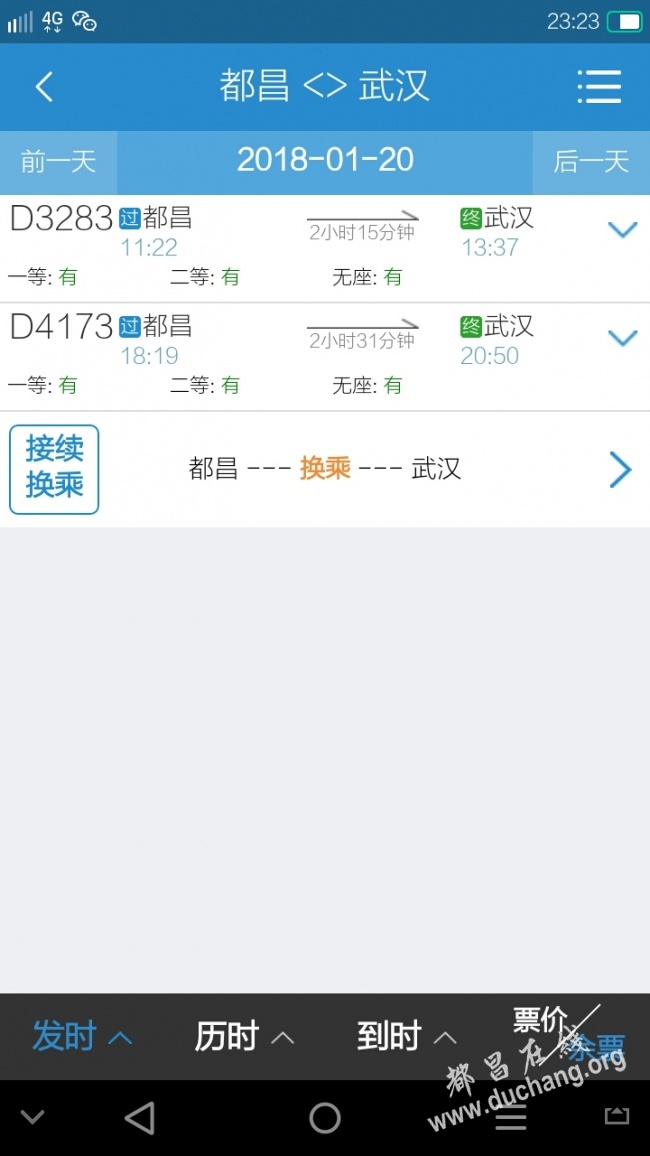Viewport: 650px width, 1156px height.
Task: Expand details chevron for D3283
Action: coord(622,230)
